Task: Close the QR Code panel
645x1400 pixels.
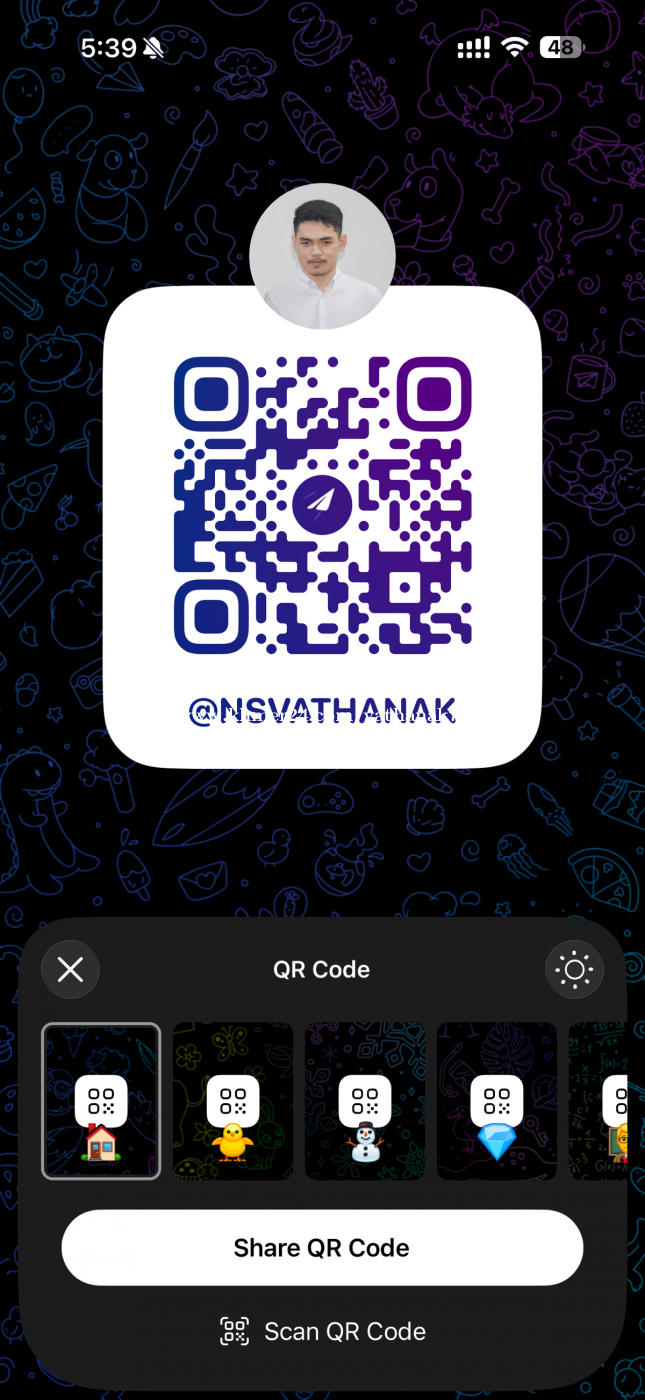Action: click(70, 969)
